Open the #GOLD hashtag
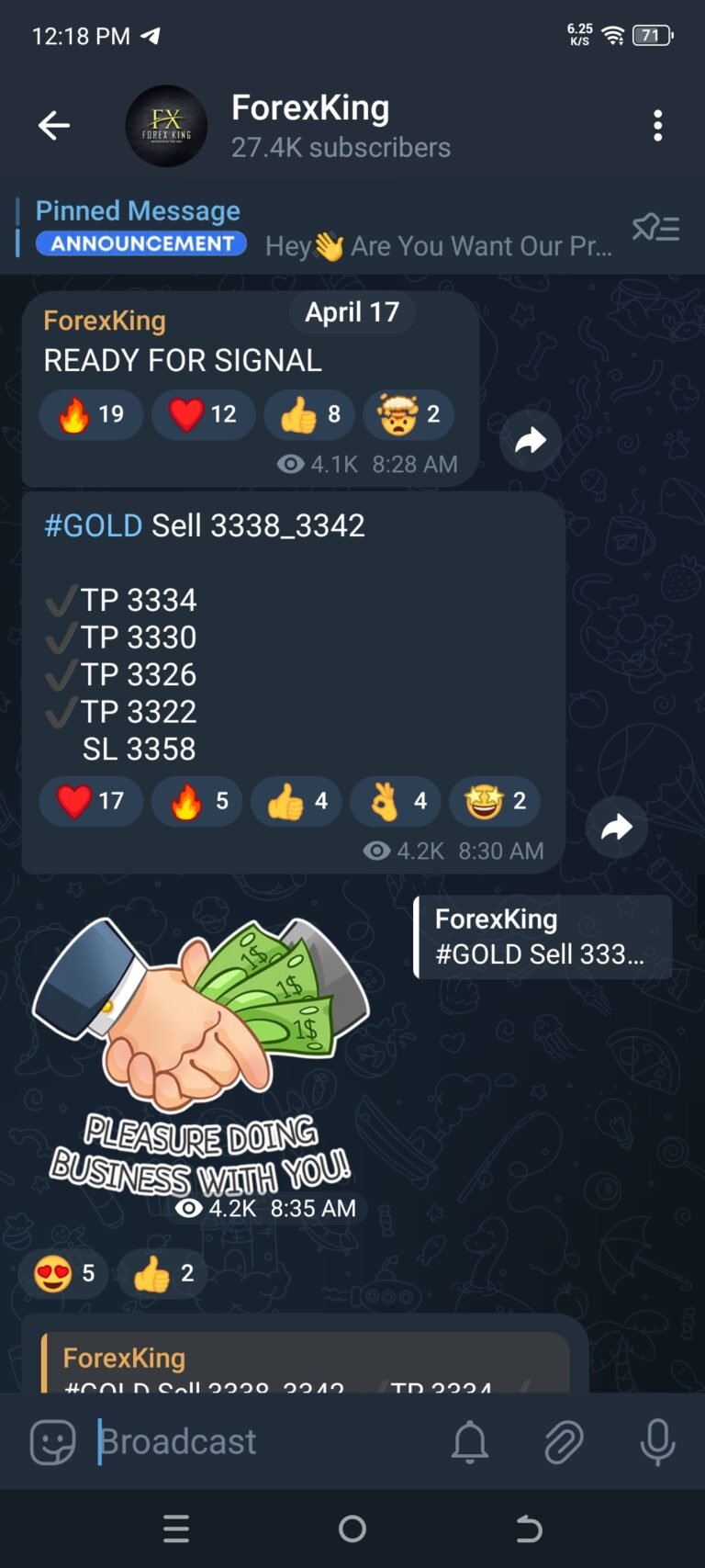This screenshot has width=705, height=1568. (93, 525)
